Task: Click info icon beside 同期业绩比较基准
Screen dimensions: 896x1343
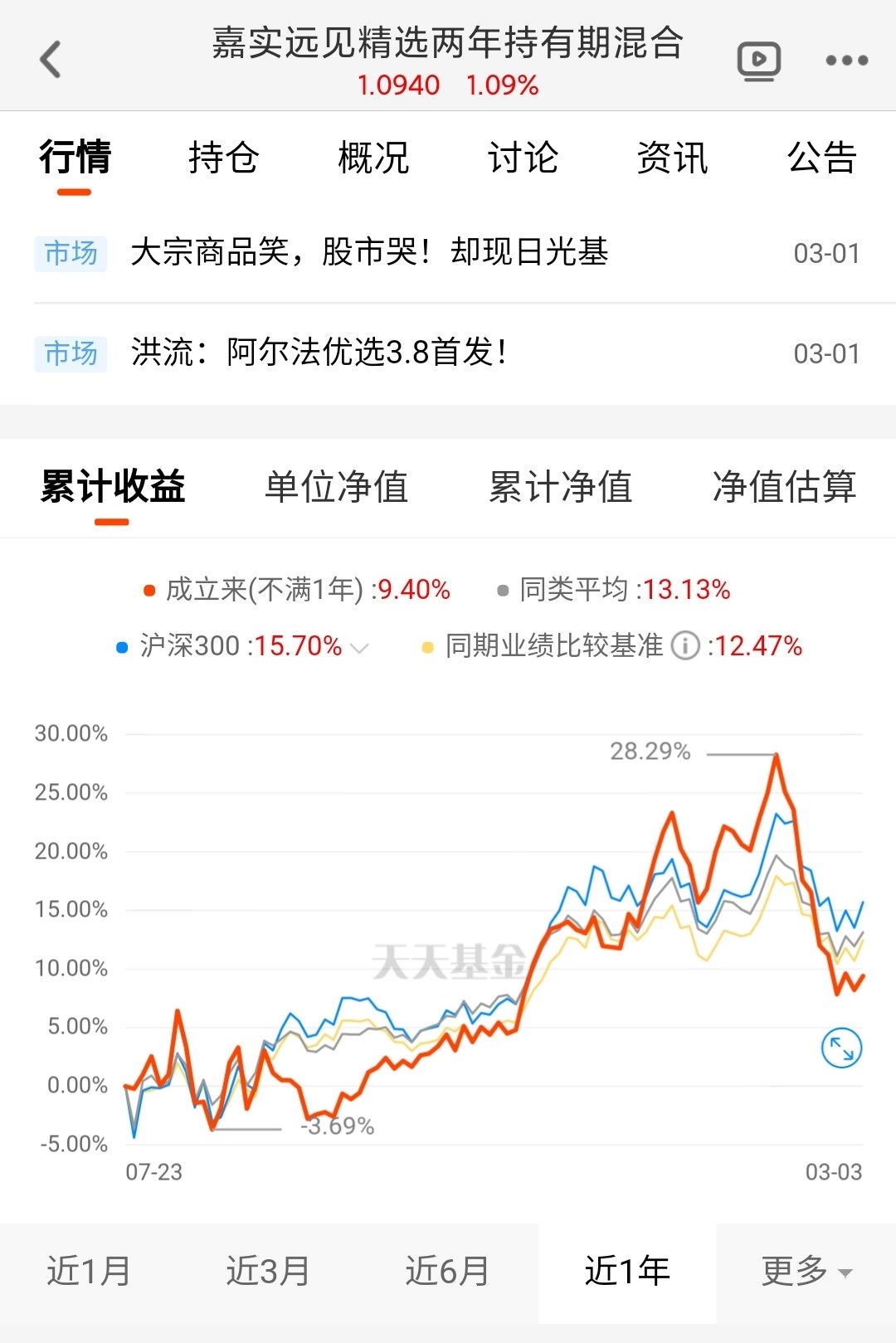Action: (684, 645)
